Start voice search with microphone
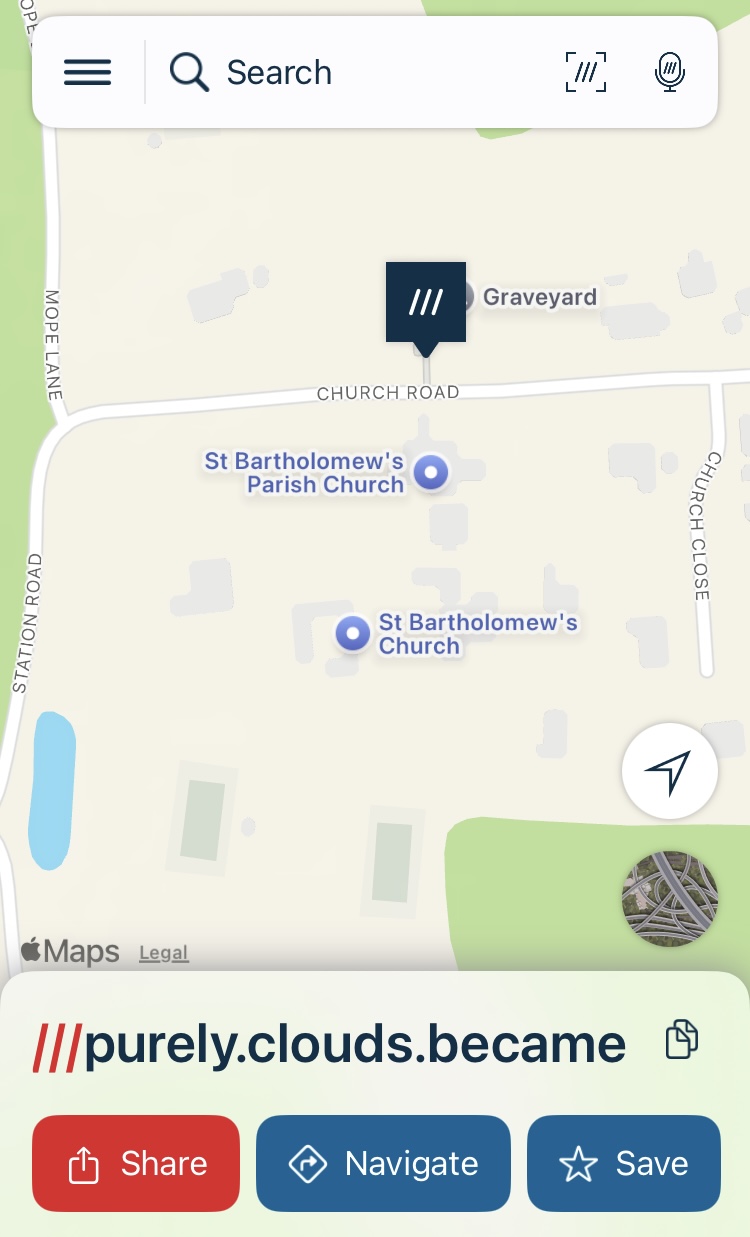 click(x=670, y=72)
